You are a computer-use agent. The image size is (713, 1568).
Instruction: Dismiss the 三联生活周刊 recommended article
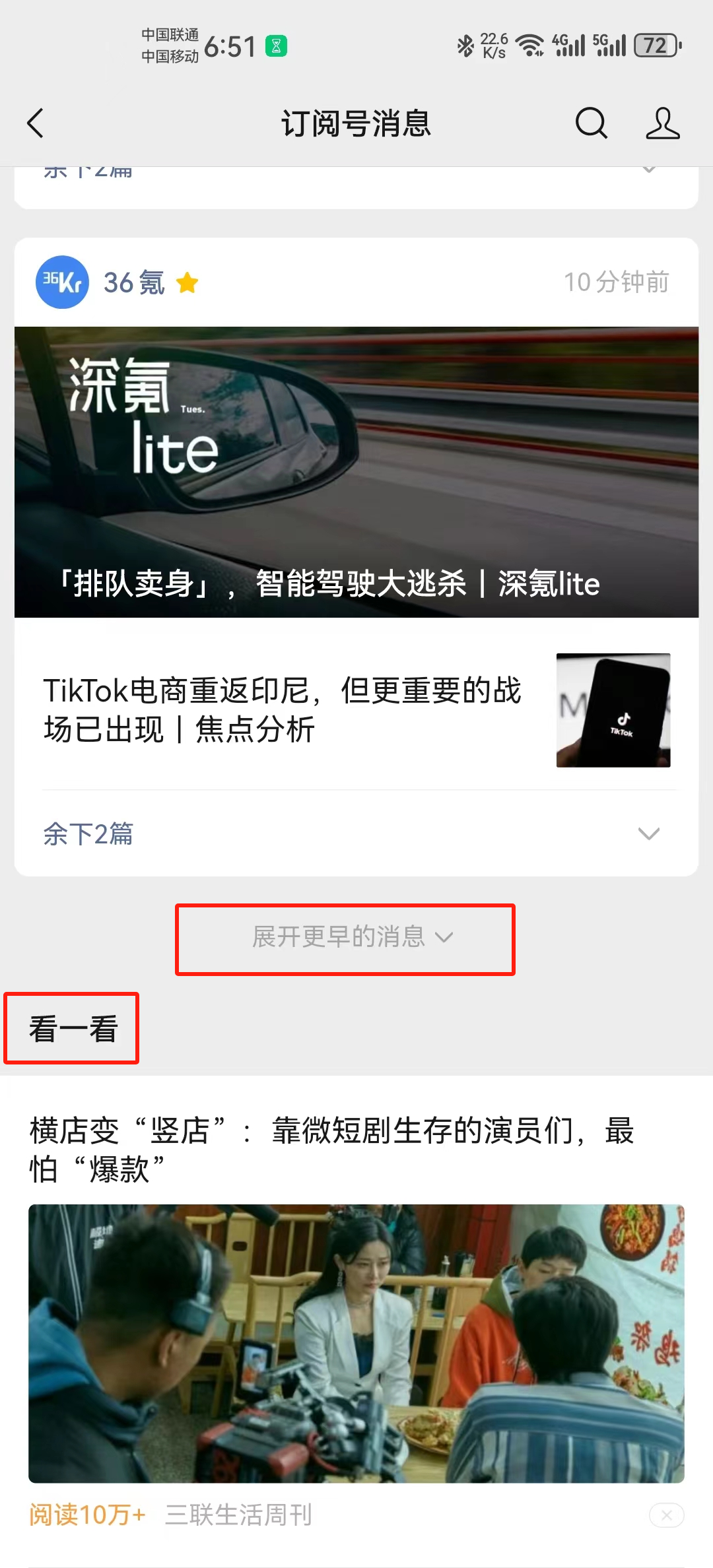(x=667, y=1515)
